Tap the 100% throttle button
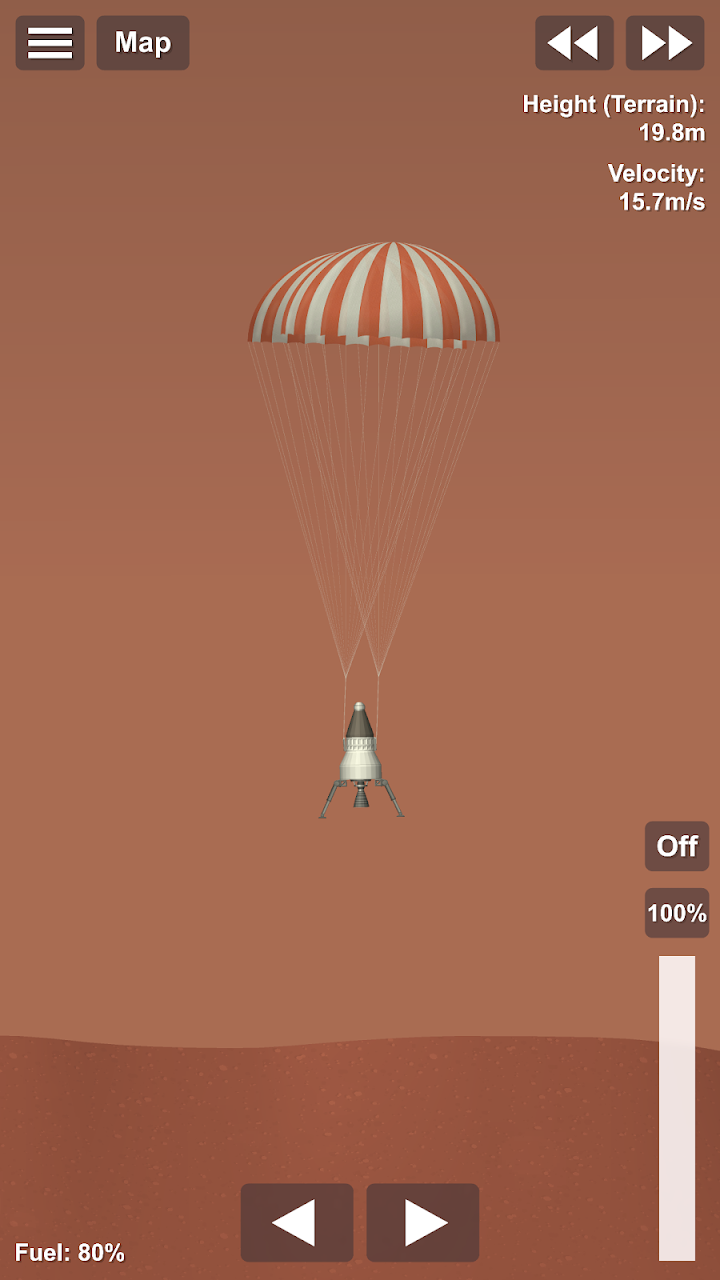This screenshot has width=720, height=1280. coord(677,913)
